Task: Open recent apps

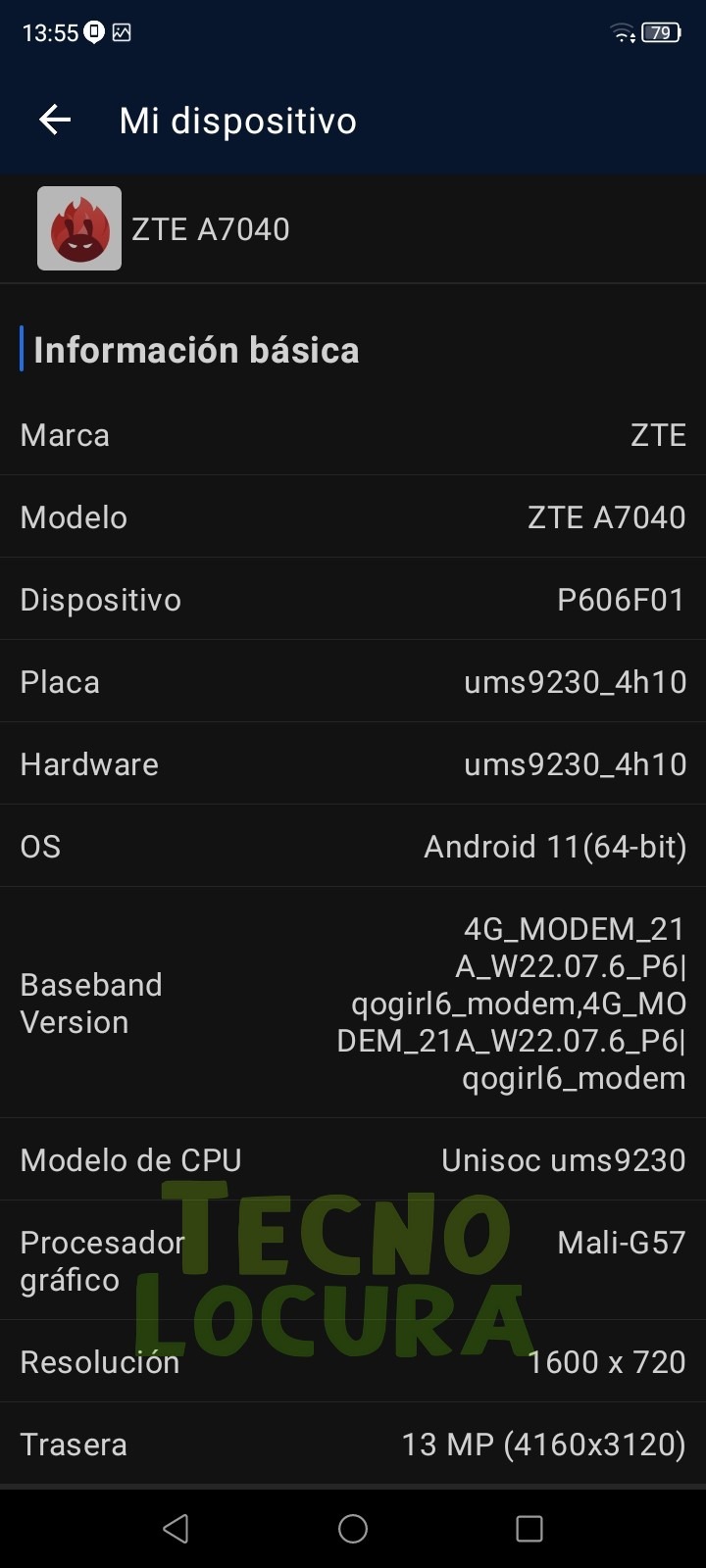Action: click(529, 1528)
